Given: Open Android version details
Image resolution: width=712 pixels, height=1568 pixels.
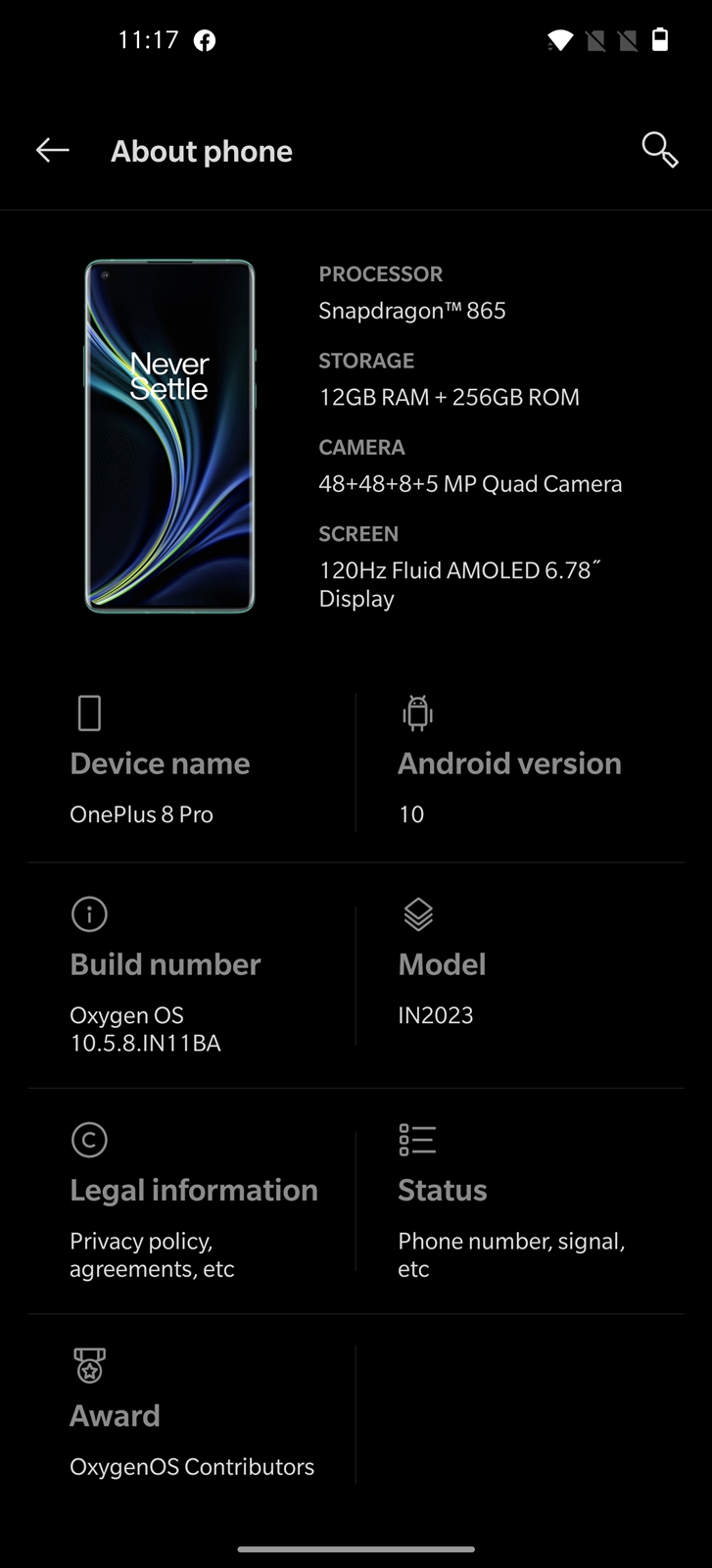Looking at the screenshot, I should (x=520, y=761).
